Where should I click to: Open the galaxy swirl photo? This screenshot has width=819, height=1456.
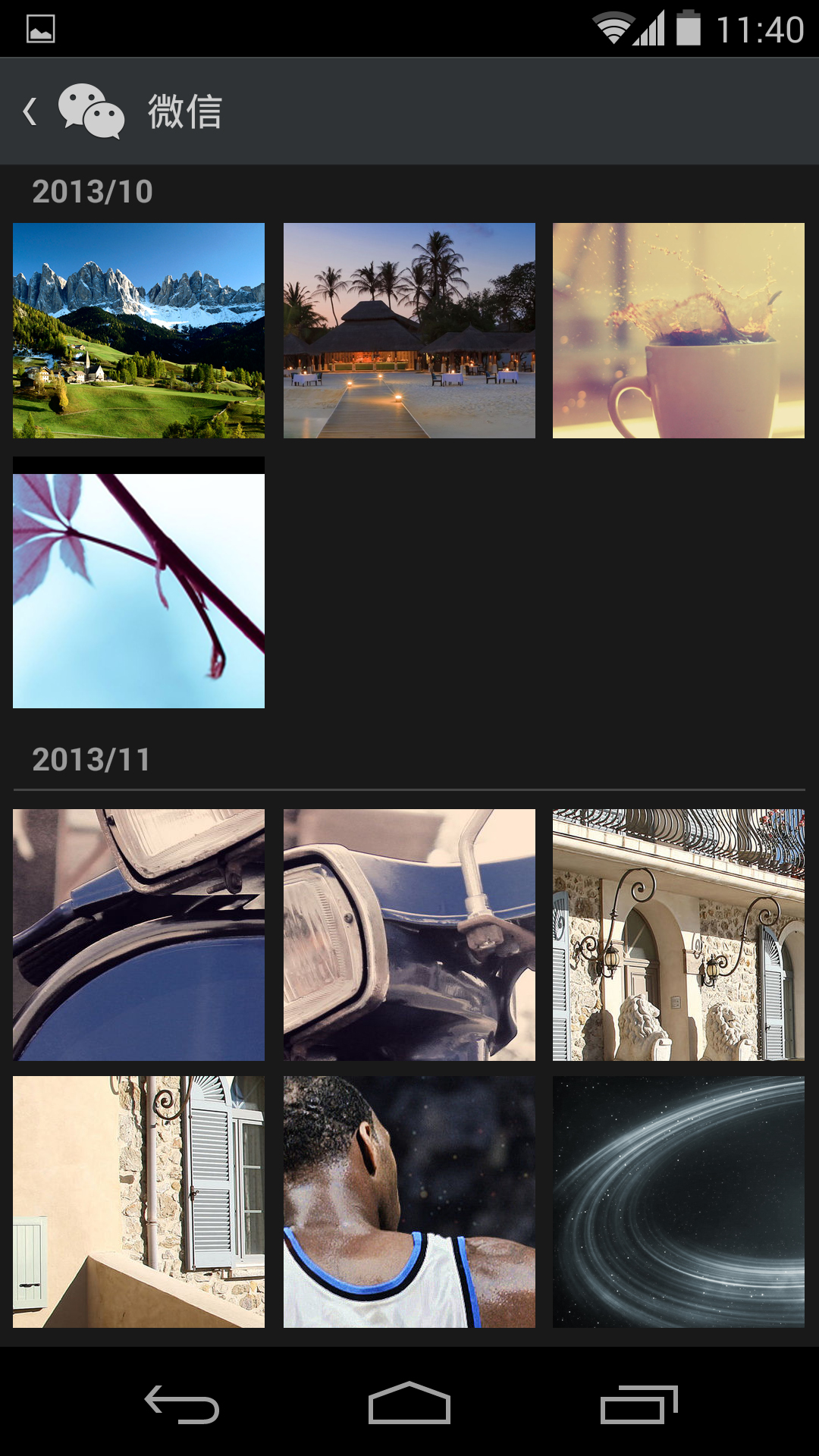[x=679, y=1202]
